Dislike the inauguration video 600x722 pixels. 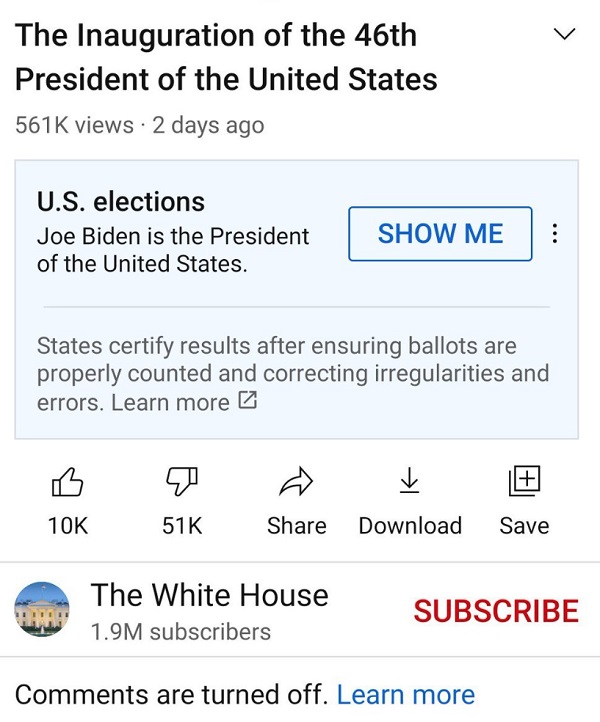coord(181,485)
